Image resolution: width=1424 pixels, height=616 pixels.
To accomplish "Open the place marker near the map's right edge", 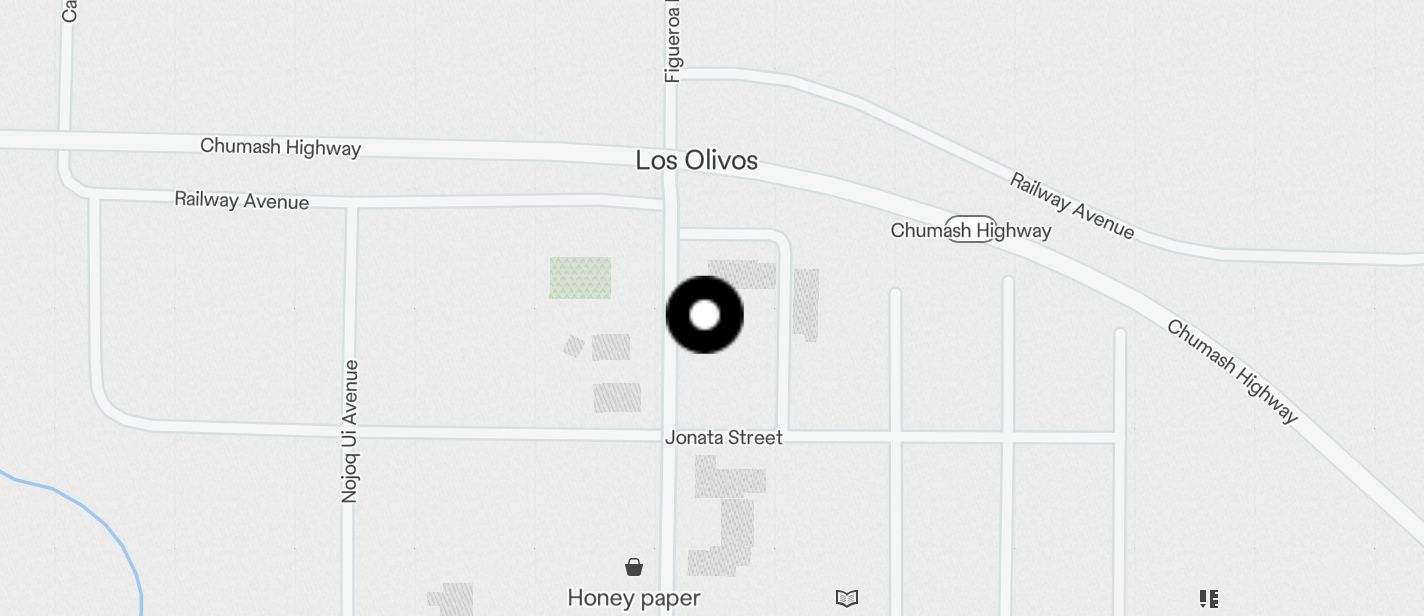I will click(1209, 599).
